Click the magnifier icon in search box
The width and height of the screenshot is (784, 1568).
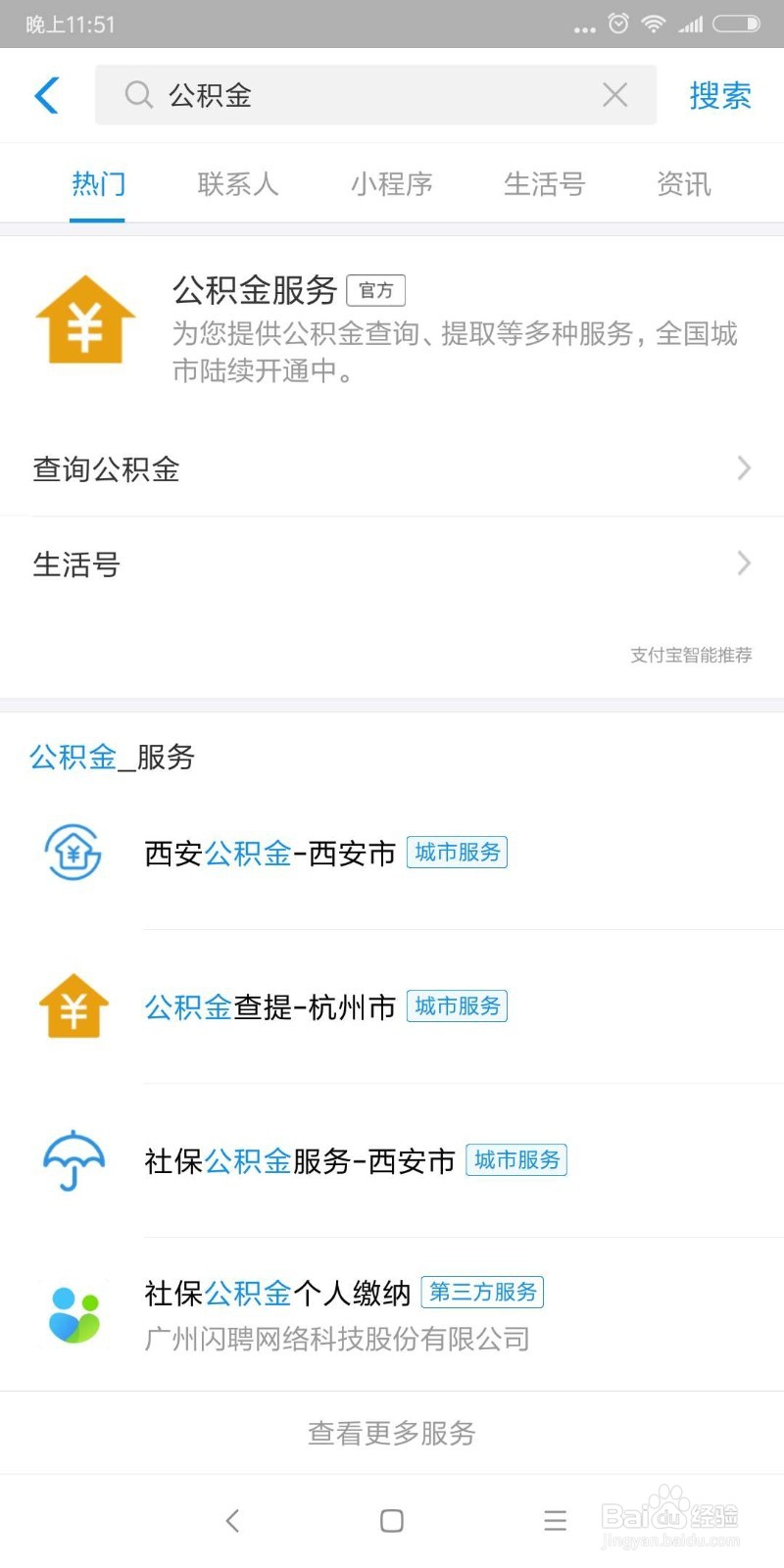137,95
